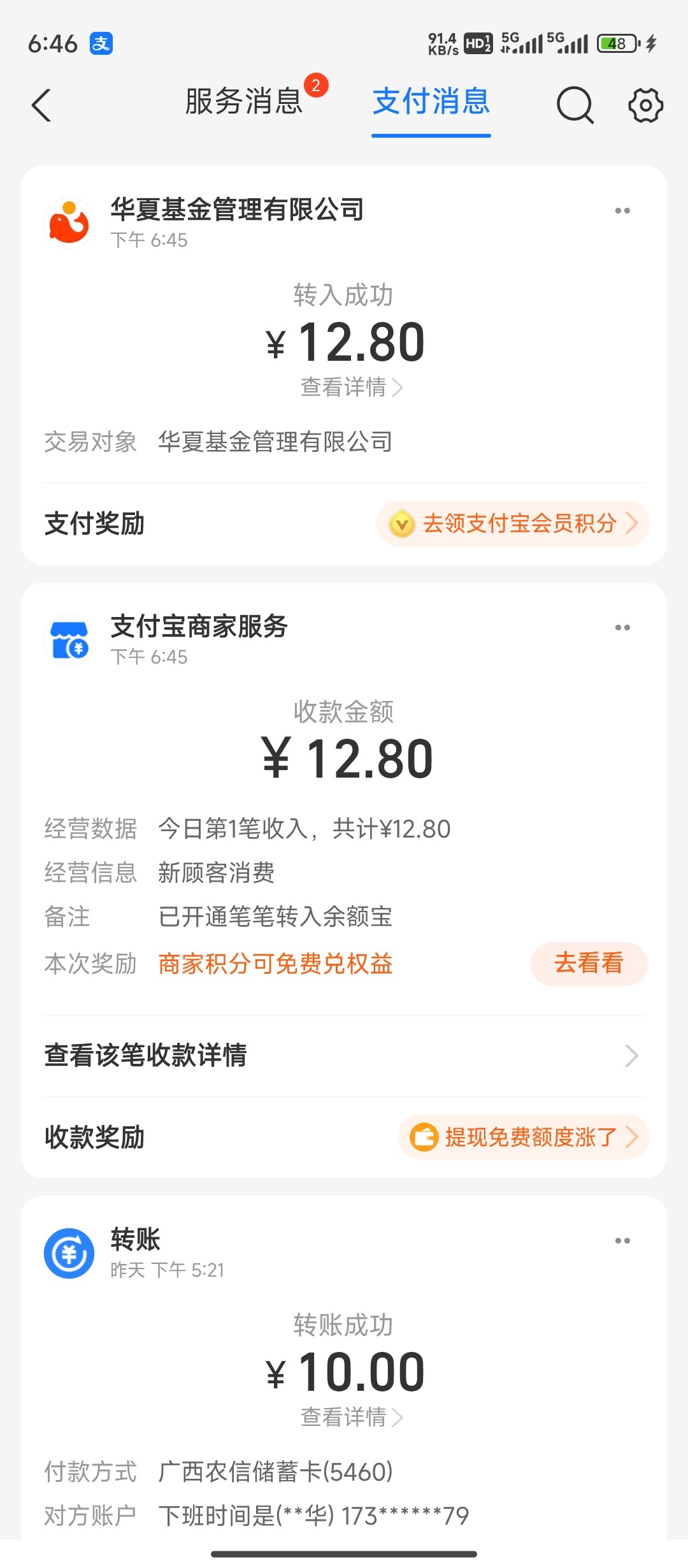Open the 支付宝商家服务 avatar
The width and height of the screenshot is (688, 1568).
click(69, 640)
